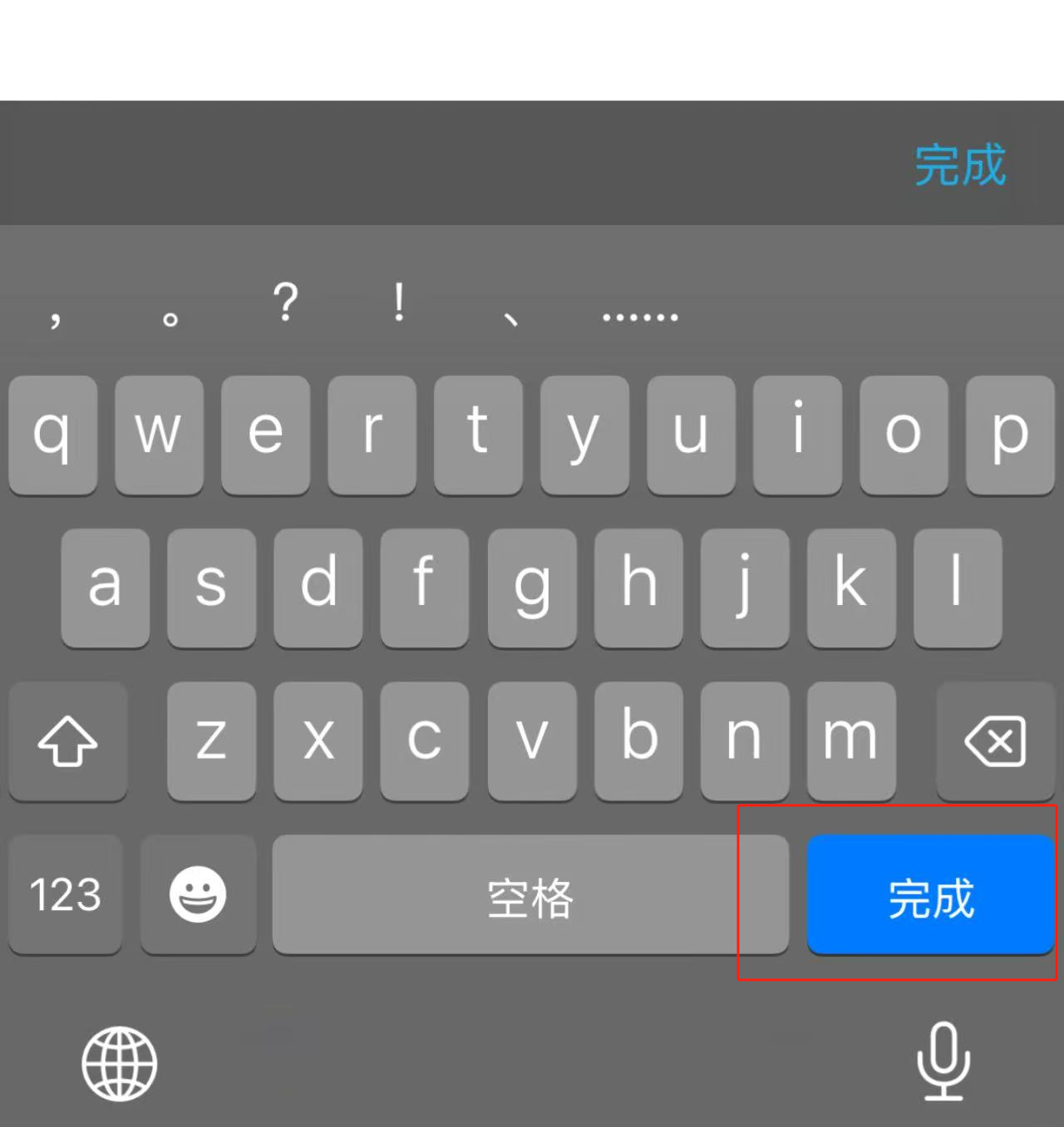1064x1127 pixels.
Task: Delete a character with the backspace key
Action: click(995, 741)
